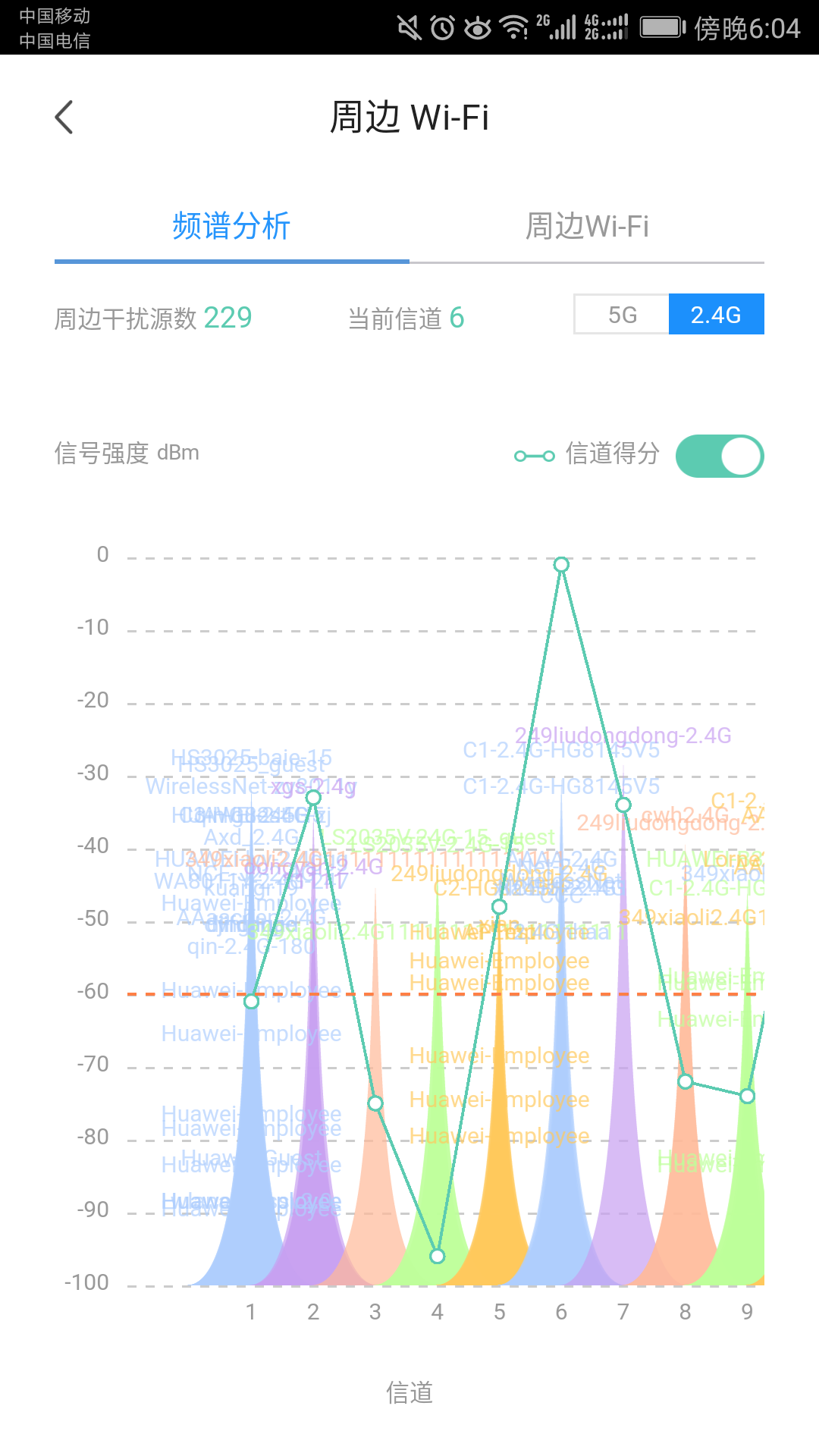
Task: Select the 频谱分析 tab
Action: pyautogui.click(x=231, y=227)
